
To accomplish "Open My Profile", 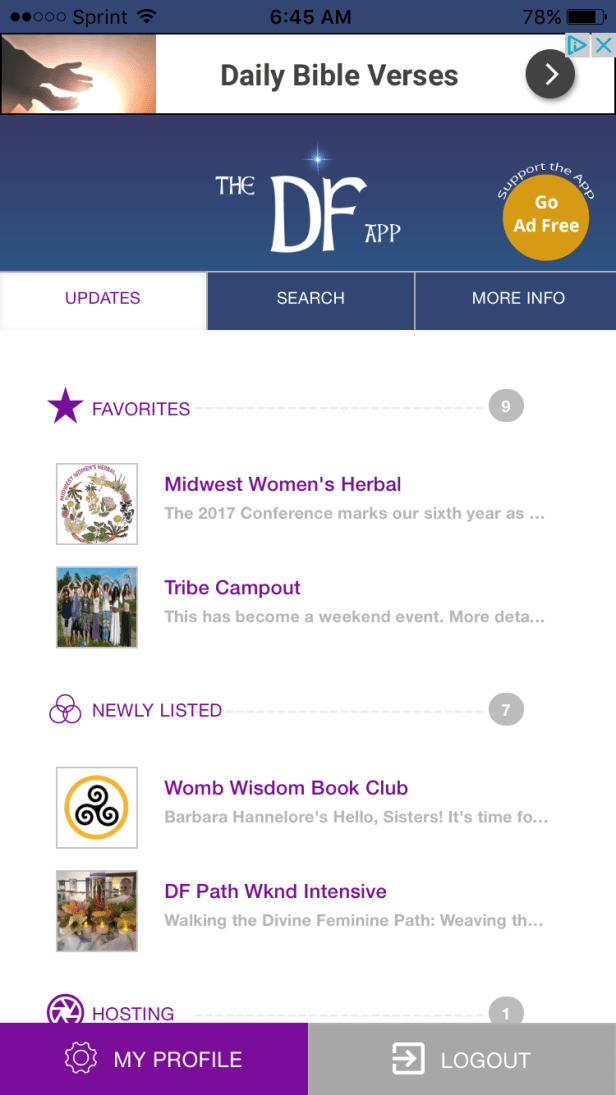I will point(154,1059).
